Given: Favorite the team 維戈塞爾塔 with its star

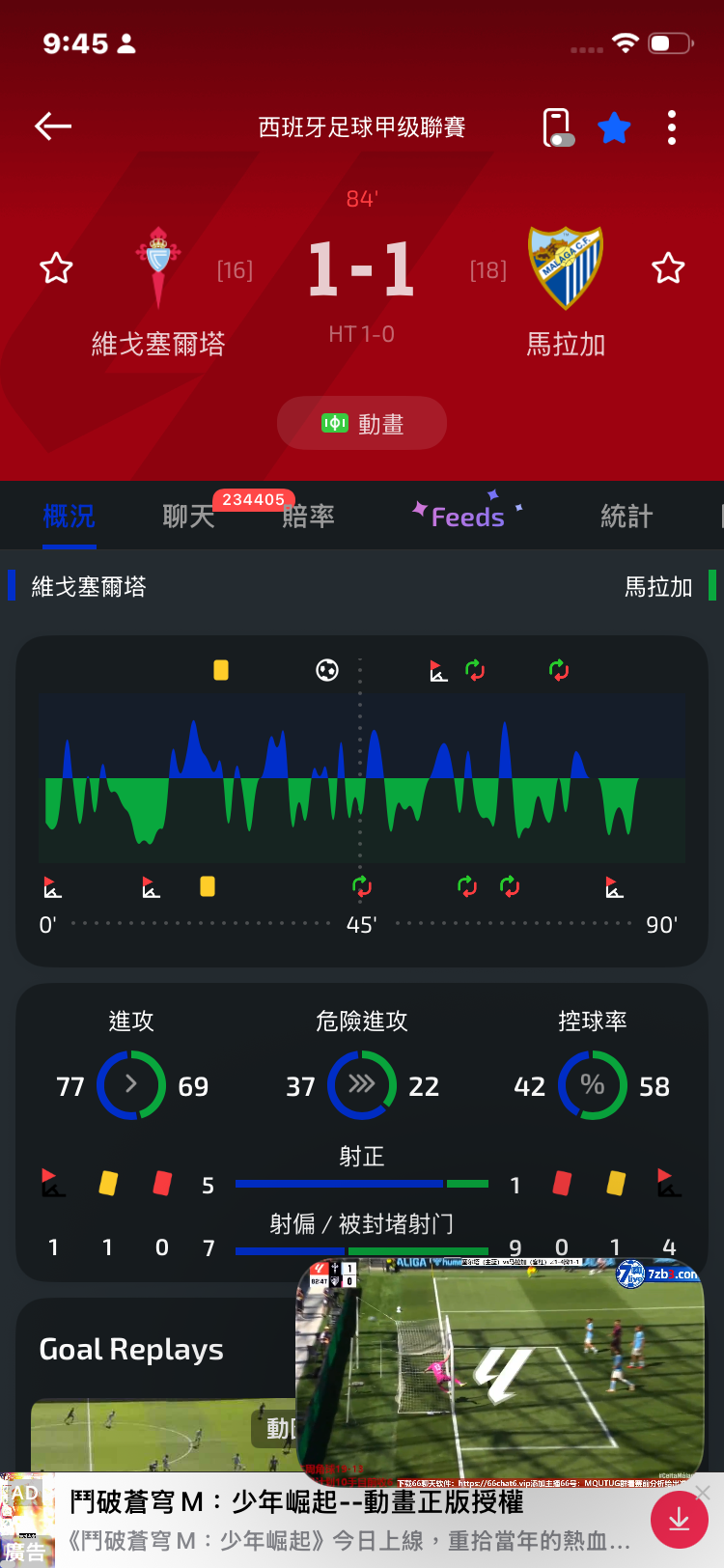Looking at the screenshot, I should [x=56, y=267].
